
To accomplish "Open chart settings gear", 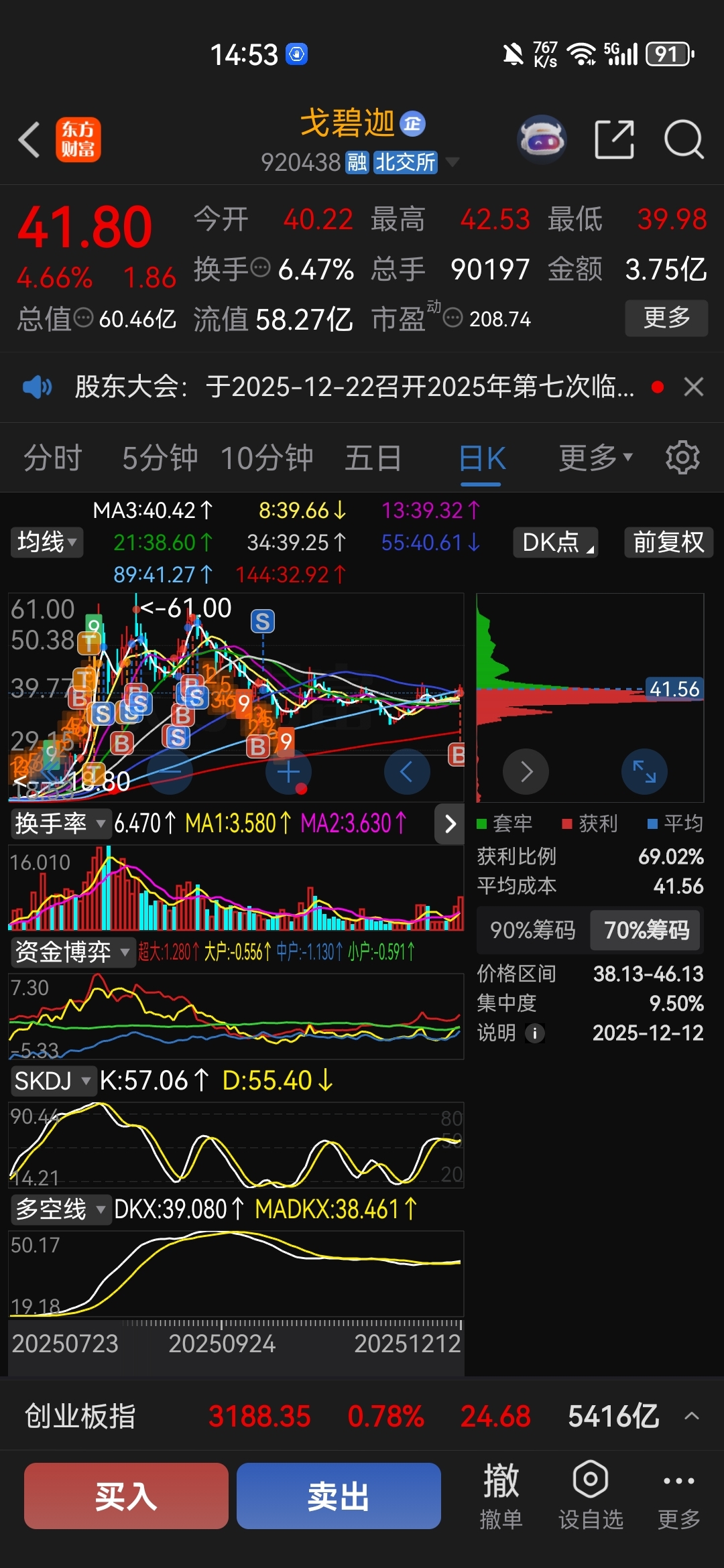I will tap(682, 458).
